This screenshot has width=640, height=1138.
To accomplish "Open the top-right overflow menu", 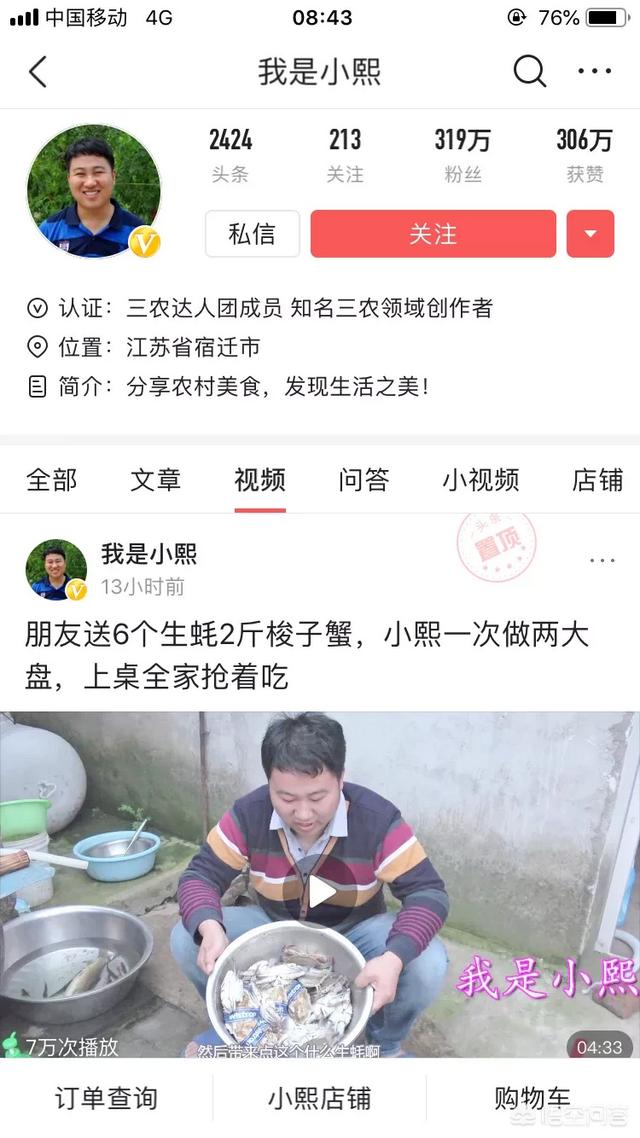I will 594,71.
